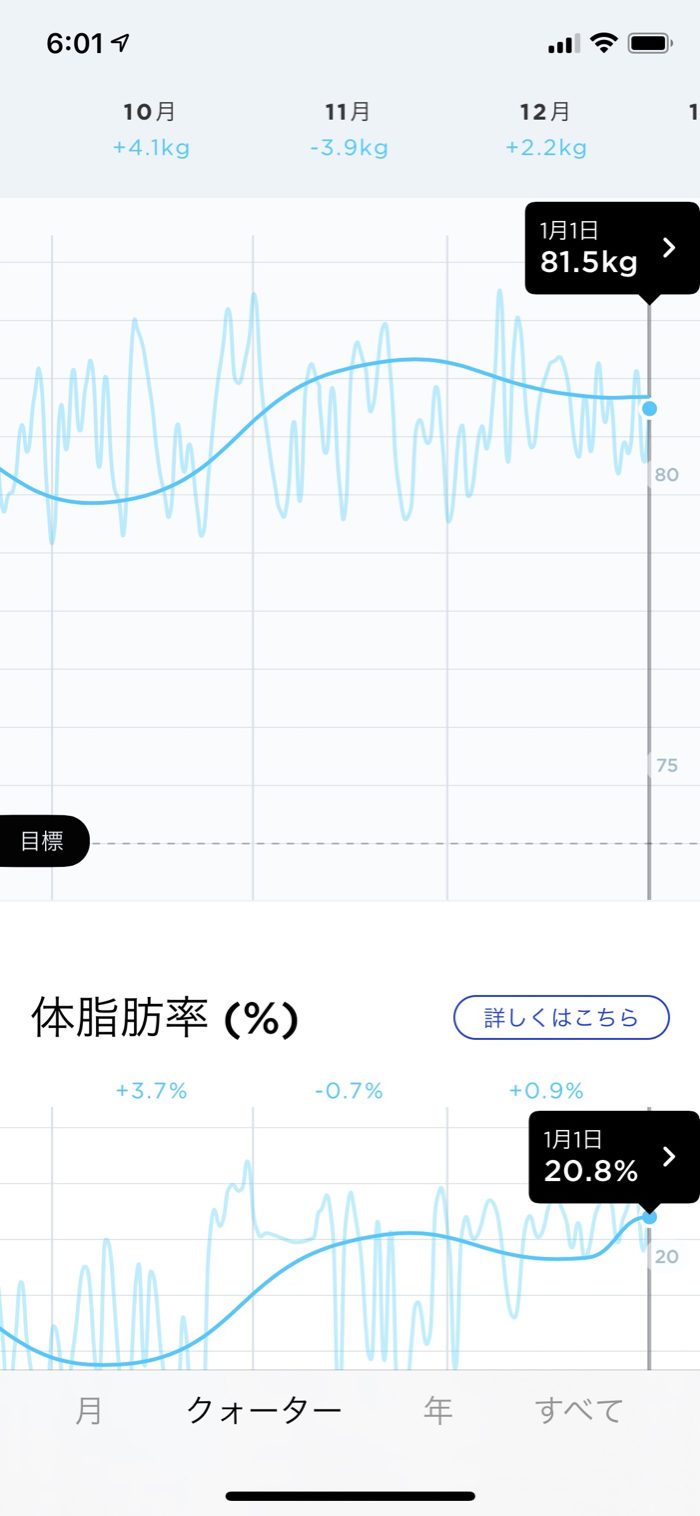Switch to the 月 view
The image size is (700, 1516).
pos(89,1411)
